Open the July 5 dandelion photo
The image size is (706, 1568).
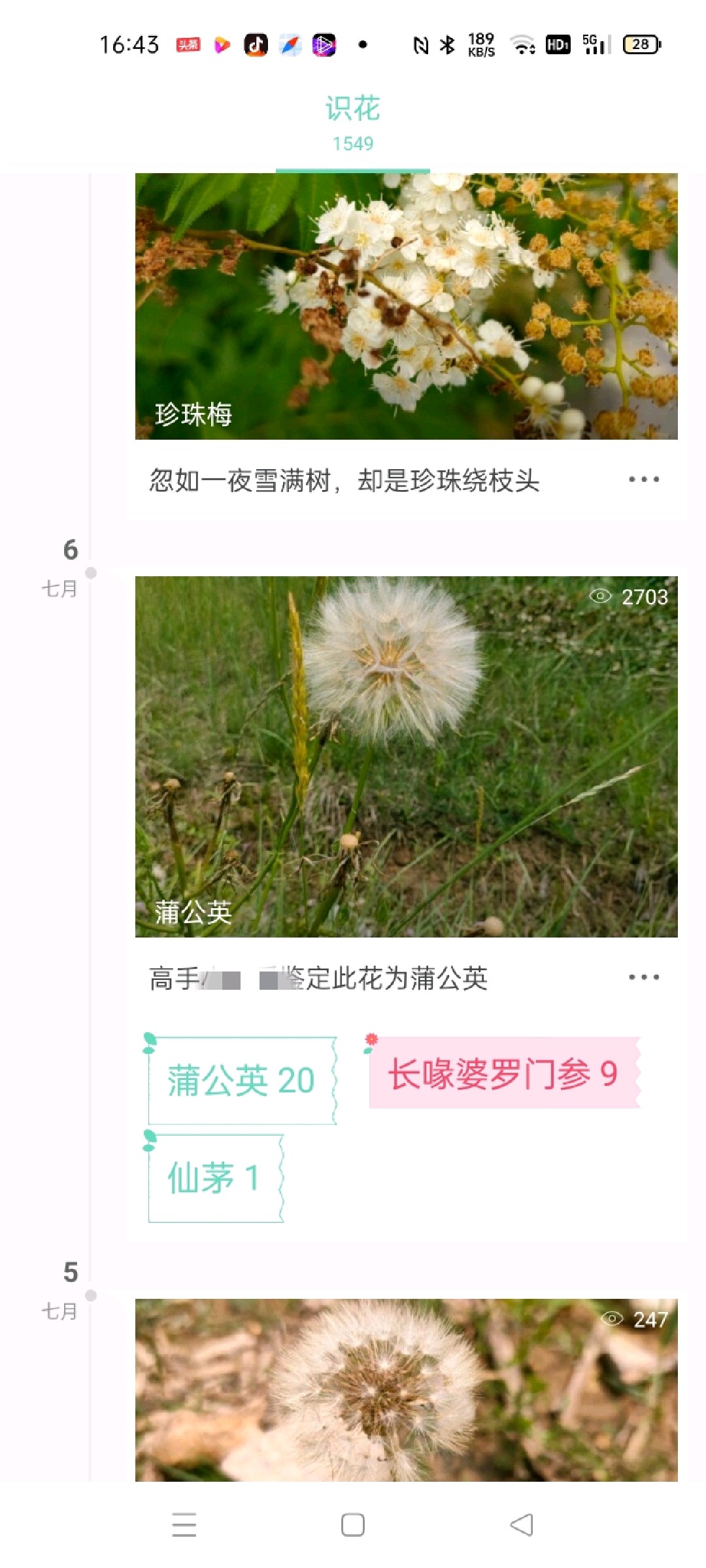(406, 1389)
